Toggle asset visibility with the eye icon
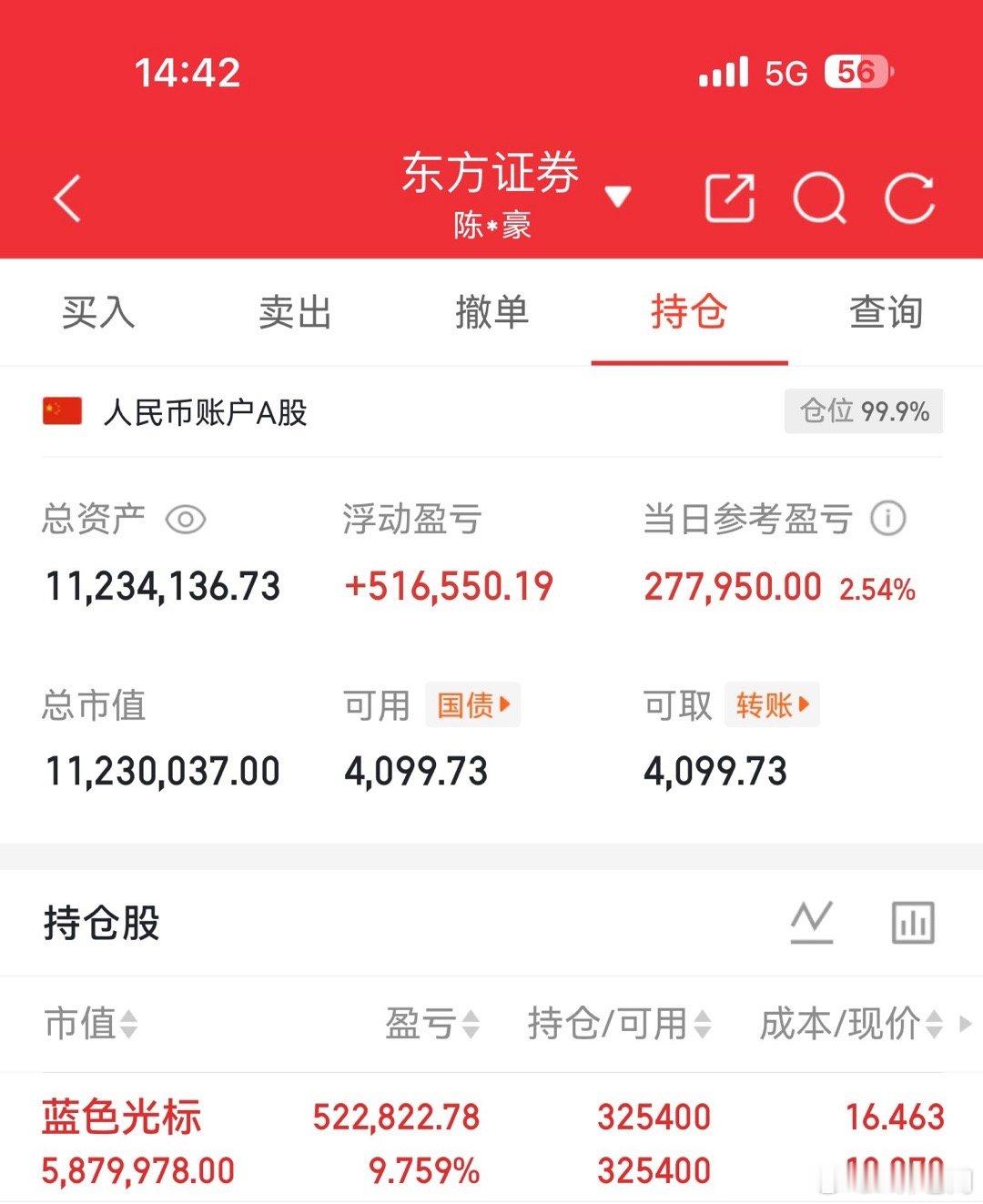983x1204 pixels. (x=186, y=520)
